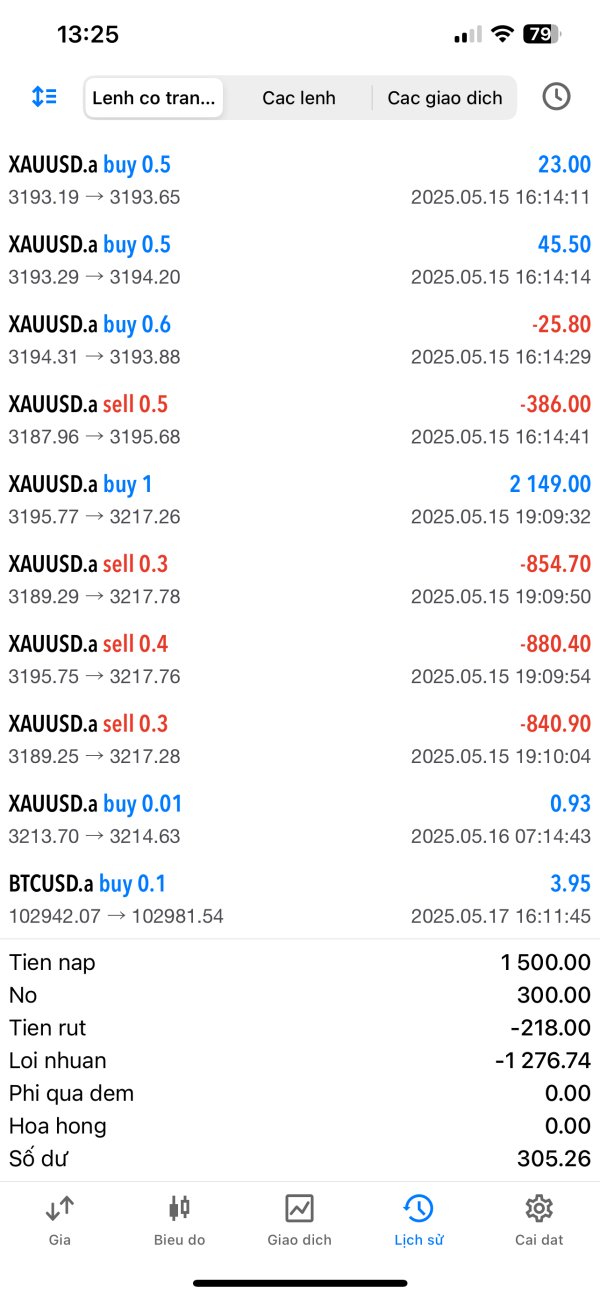Expand the trade with -854.70 loss

click(300, 579)
